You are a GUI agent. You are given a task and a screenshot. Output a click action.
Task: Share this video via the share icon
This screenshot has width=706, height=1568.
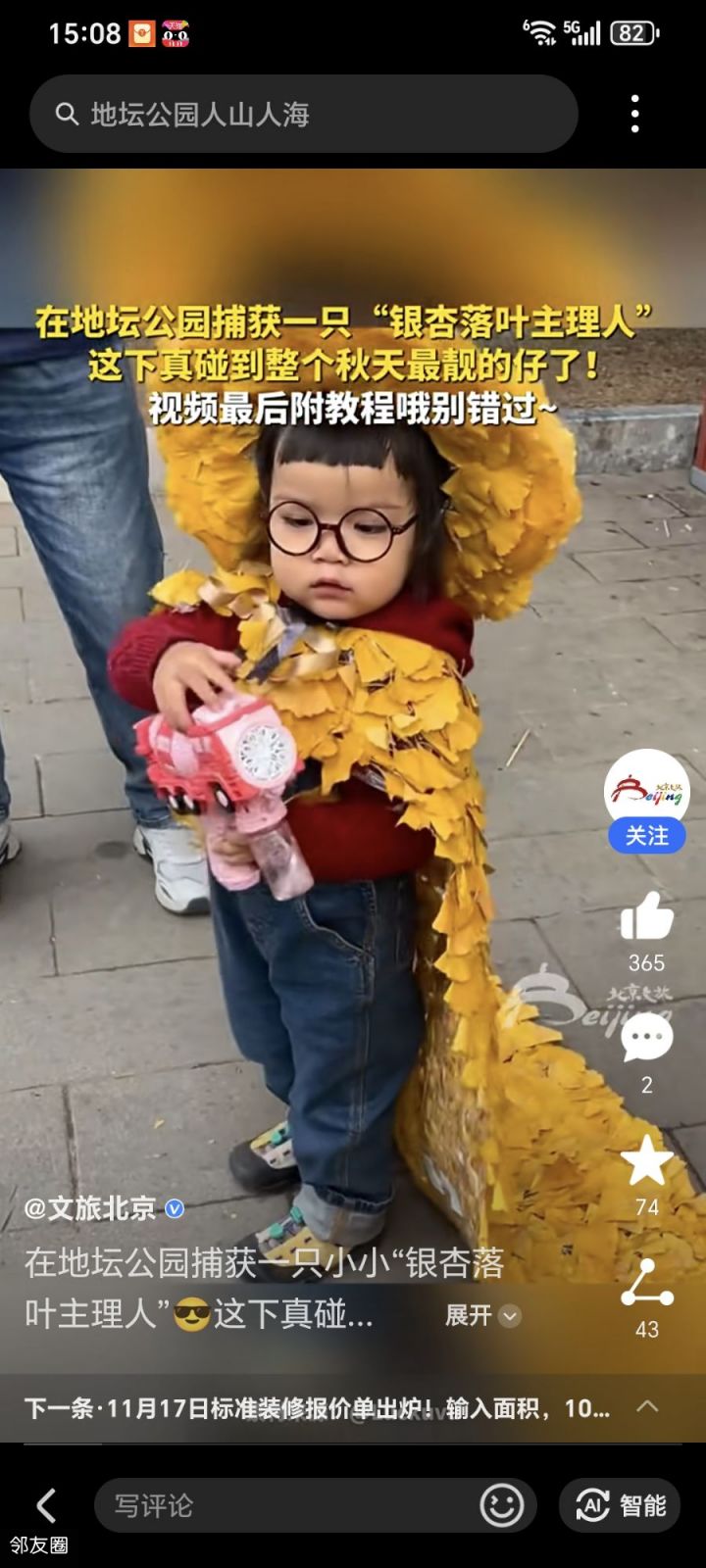646,1284
